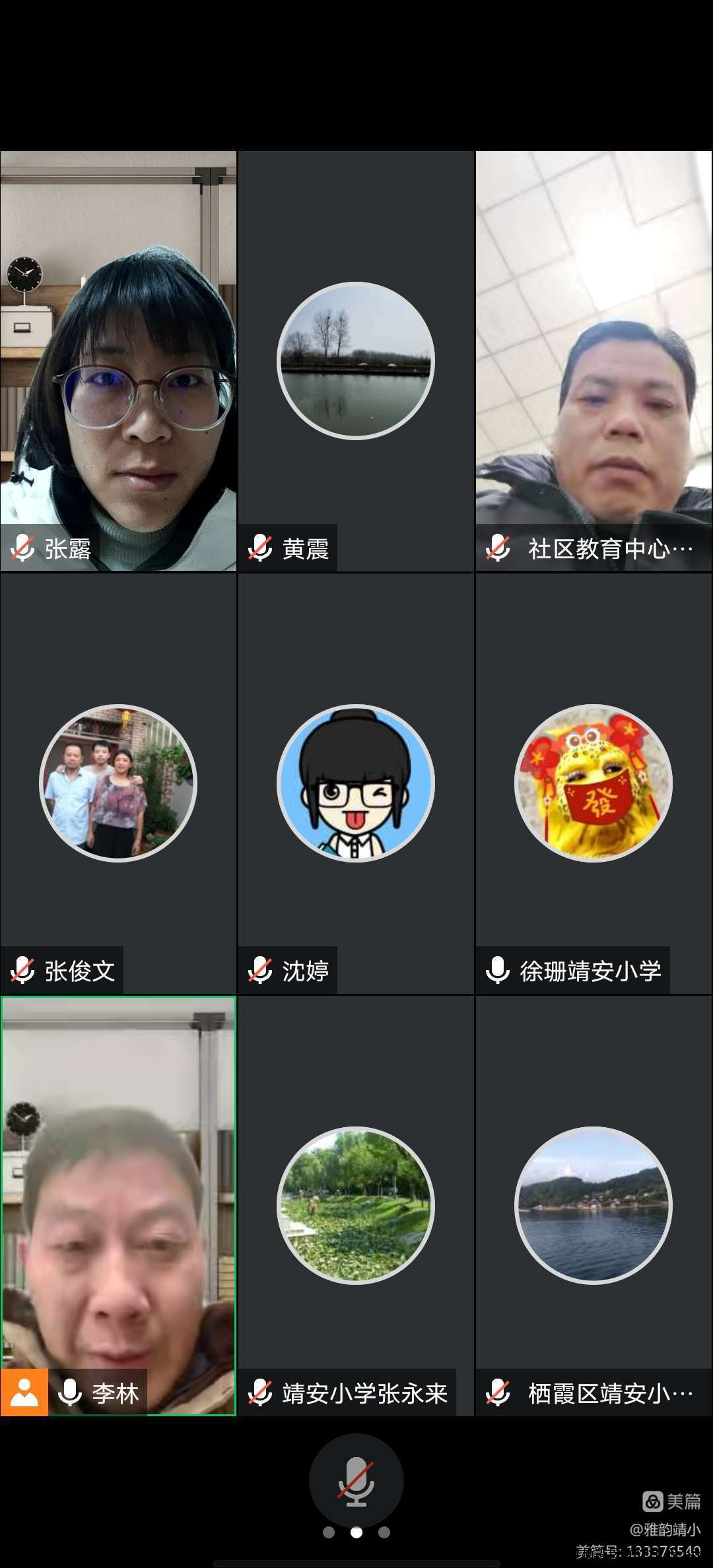This screenshot has width=713, height=1568.
Task: Unmute the microphone at the bottom
Action: click(x=356, y=1481)
